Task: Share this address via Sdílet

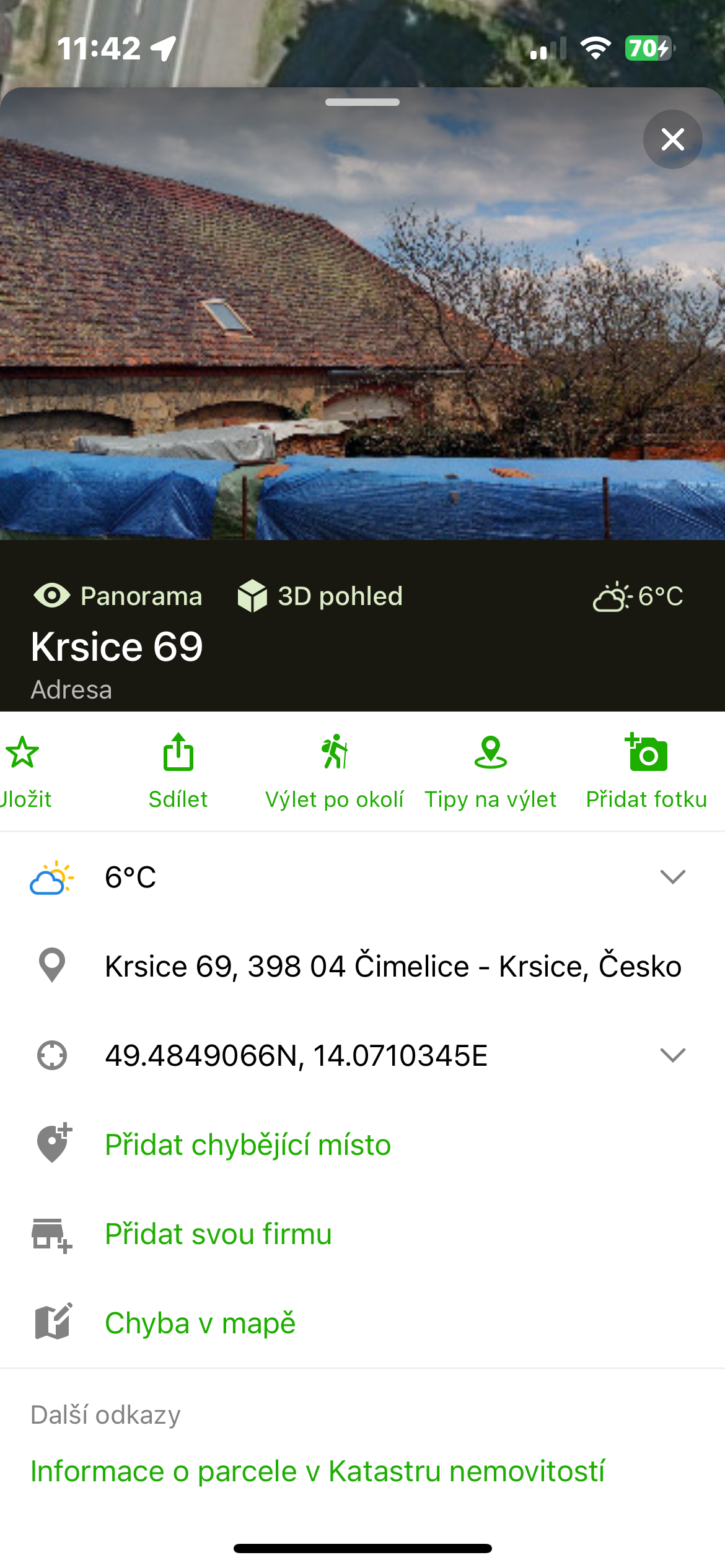Action: click(178, 770)
